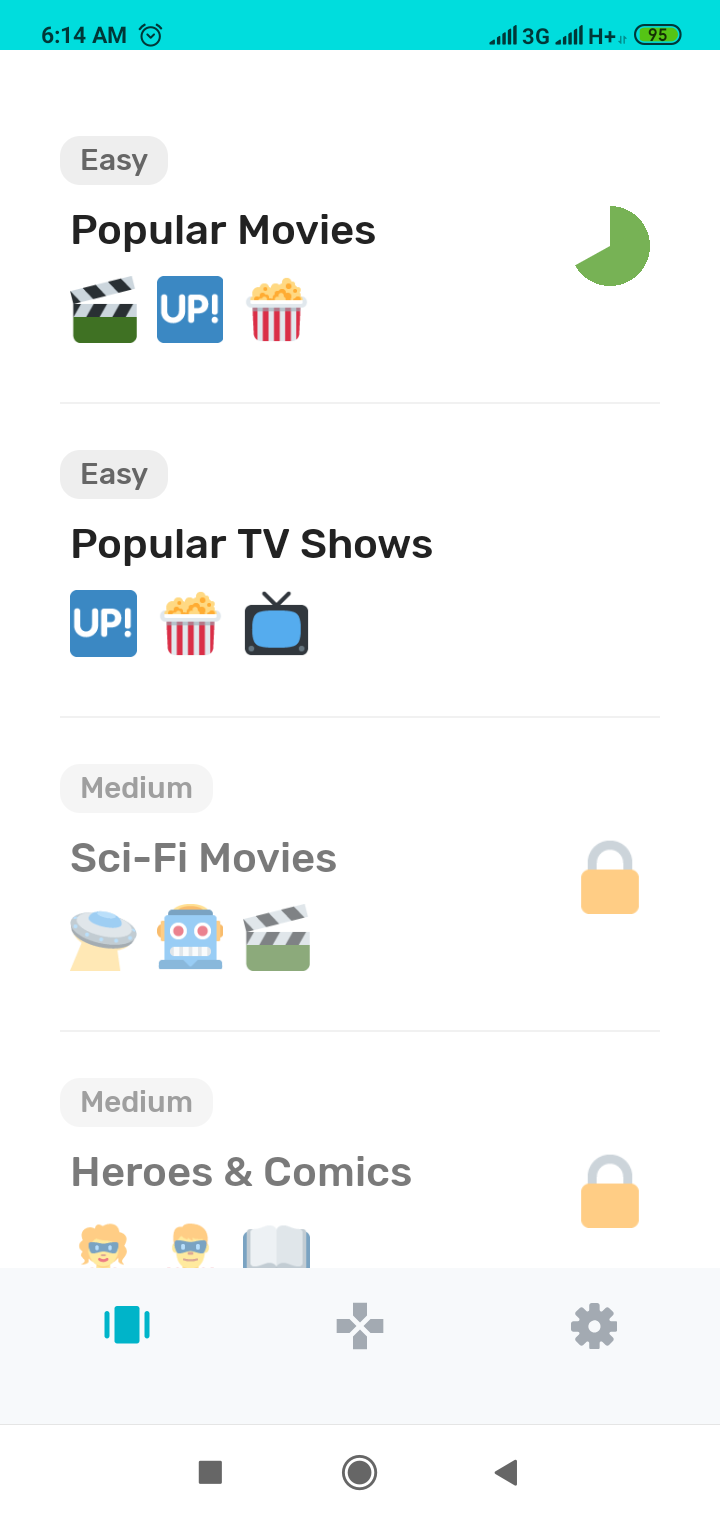Screen dimensions: 720x1520
Task: Click the UP! icon under Popular Movies
Action: (x=190, y=310)
